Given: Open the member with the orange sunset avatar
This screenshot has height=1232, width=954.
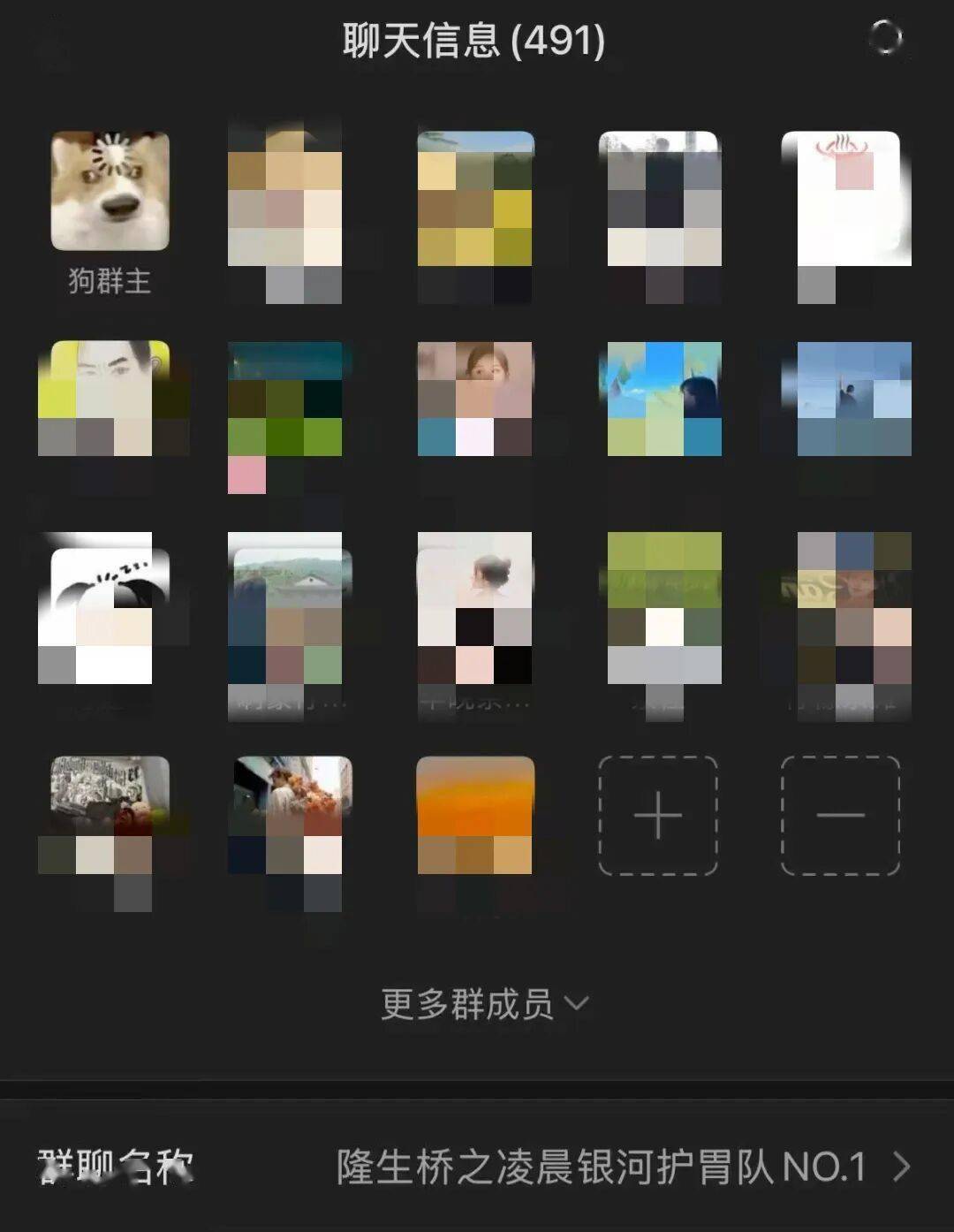Looking at the screenshot, I should [x=475, y=815].
